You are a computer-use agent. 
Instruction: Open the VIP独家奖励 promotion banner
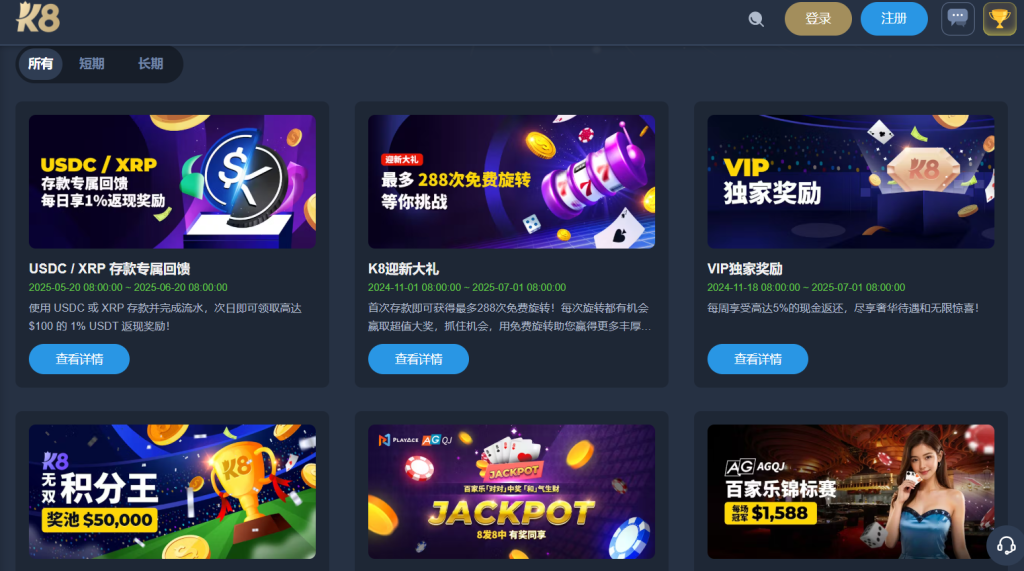point(851,181)
